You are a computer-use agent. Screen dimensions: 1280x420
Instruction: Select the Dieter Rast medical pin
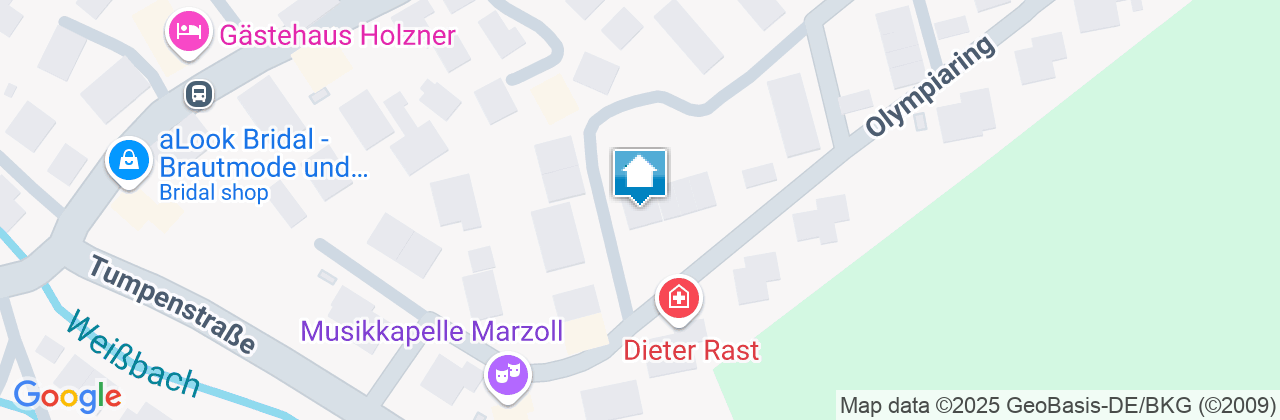pos(678,297)
